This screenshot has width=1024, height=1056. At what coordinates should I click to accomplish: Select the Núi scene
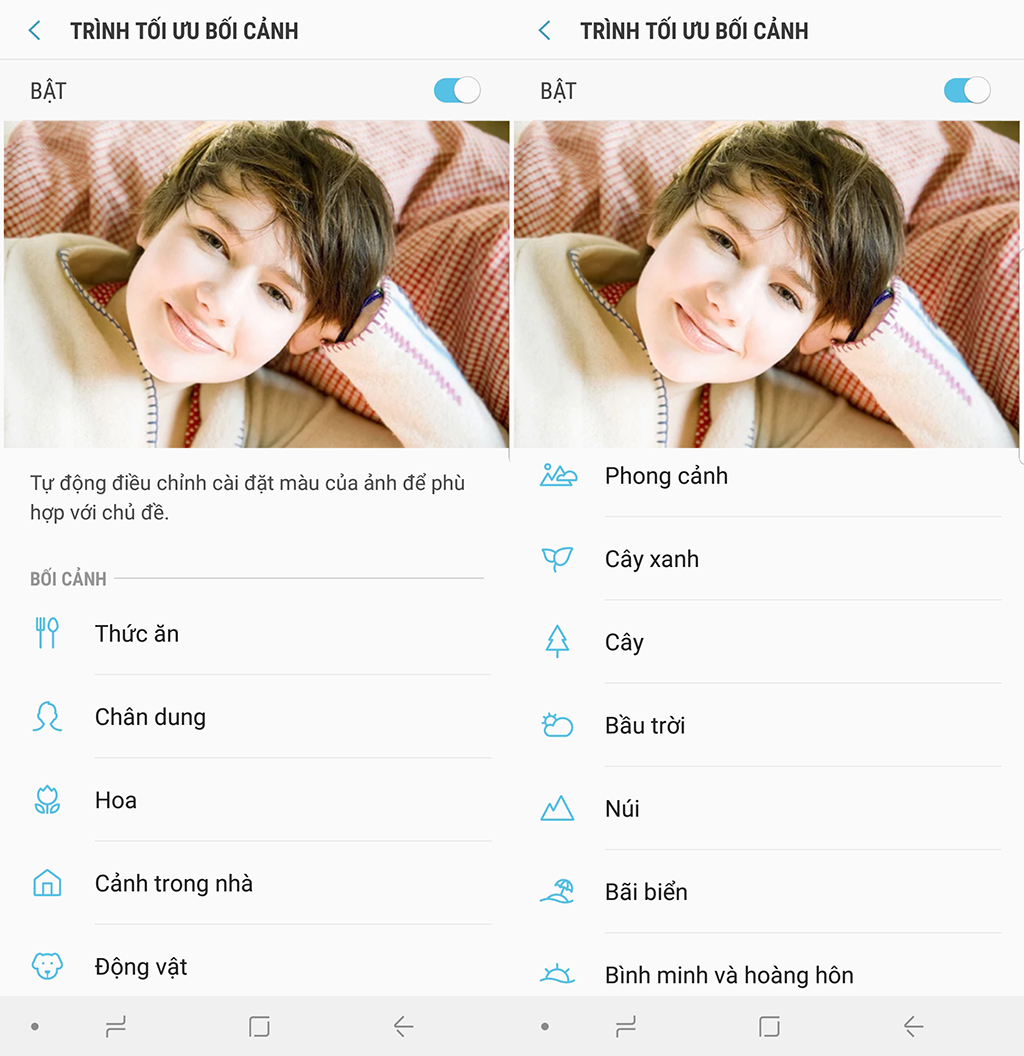tap(622, 809)
